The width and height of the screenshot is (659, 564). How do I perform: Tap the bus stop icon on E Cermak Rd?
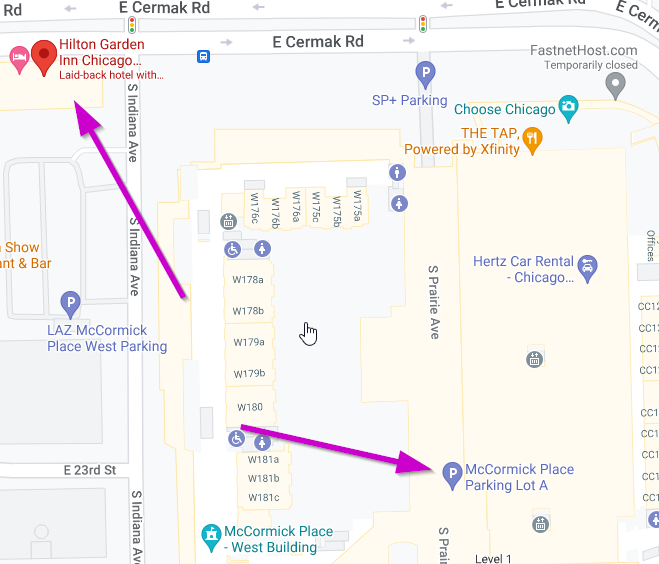pyautogui.click(x=203, y=56)
